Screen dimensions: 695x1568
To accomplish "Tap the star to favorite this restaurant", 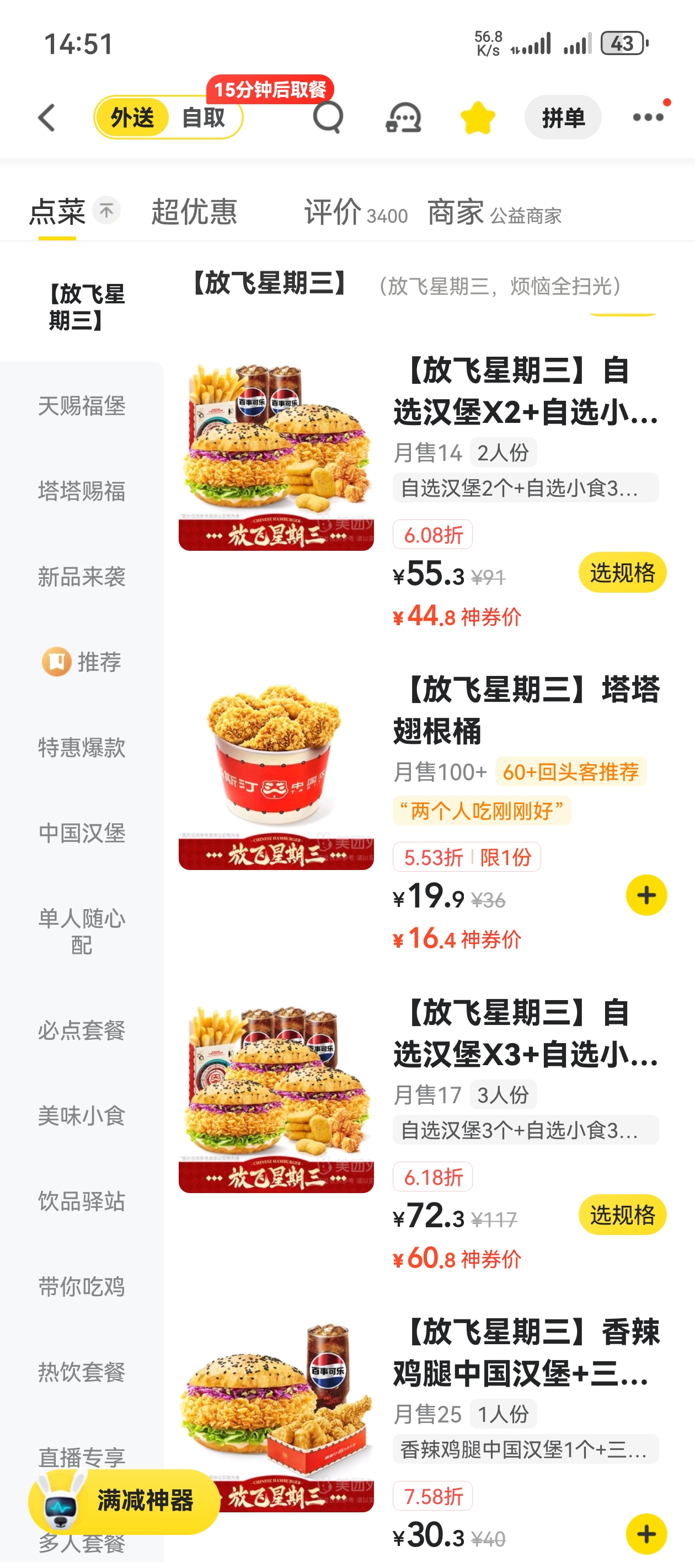I will [479, 117].
